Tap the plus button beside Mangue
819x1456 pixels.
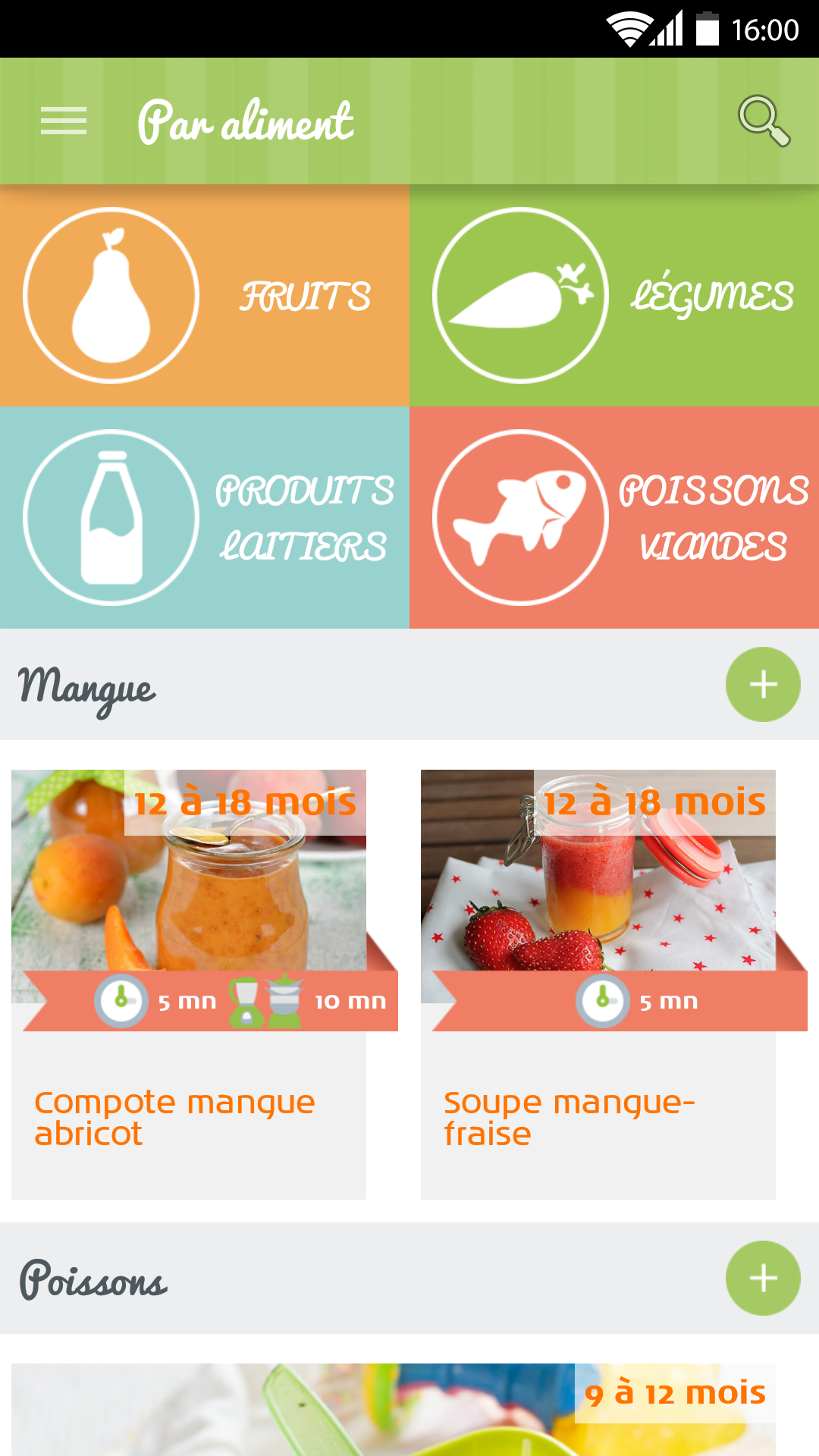point(763,684)
